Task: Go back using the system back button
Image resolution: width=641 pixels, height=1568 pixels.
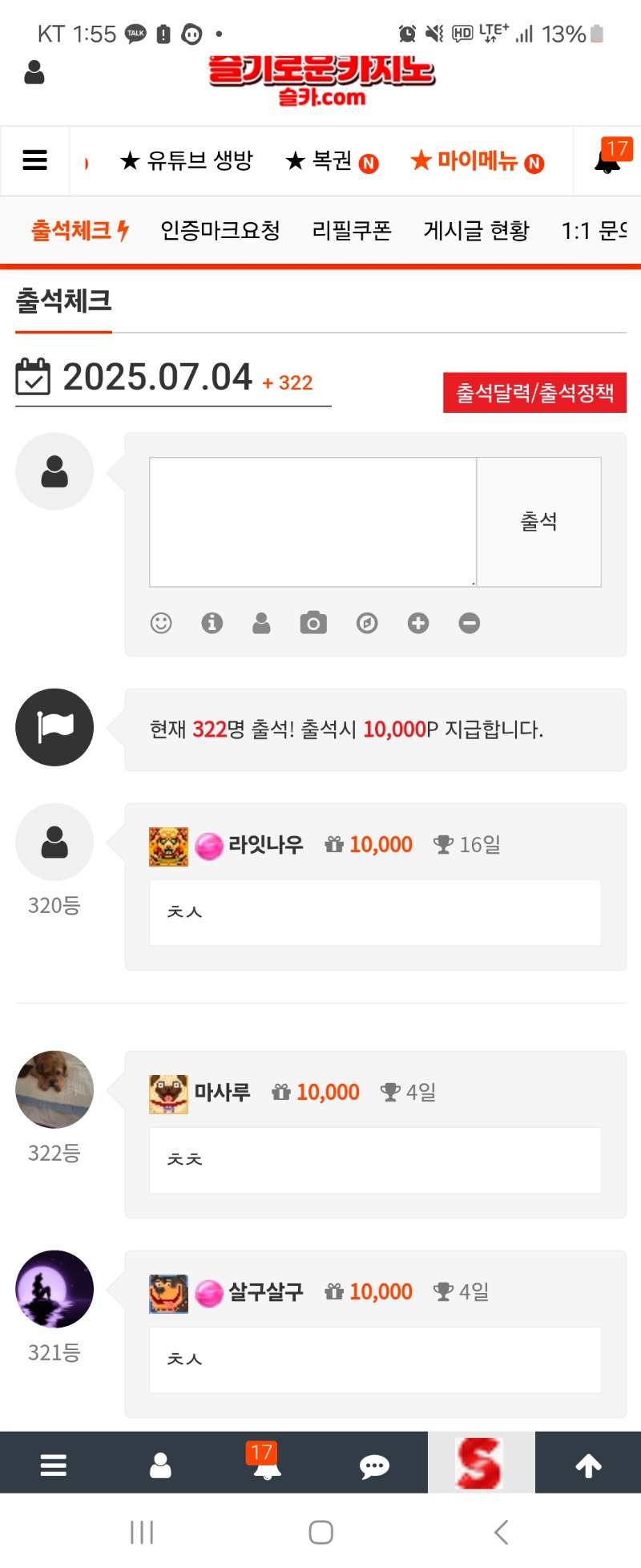Action: [x=501, y=1532]
